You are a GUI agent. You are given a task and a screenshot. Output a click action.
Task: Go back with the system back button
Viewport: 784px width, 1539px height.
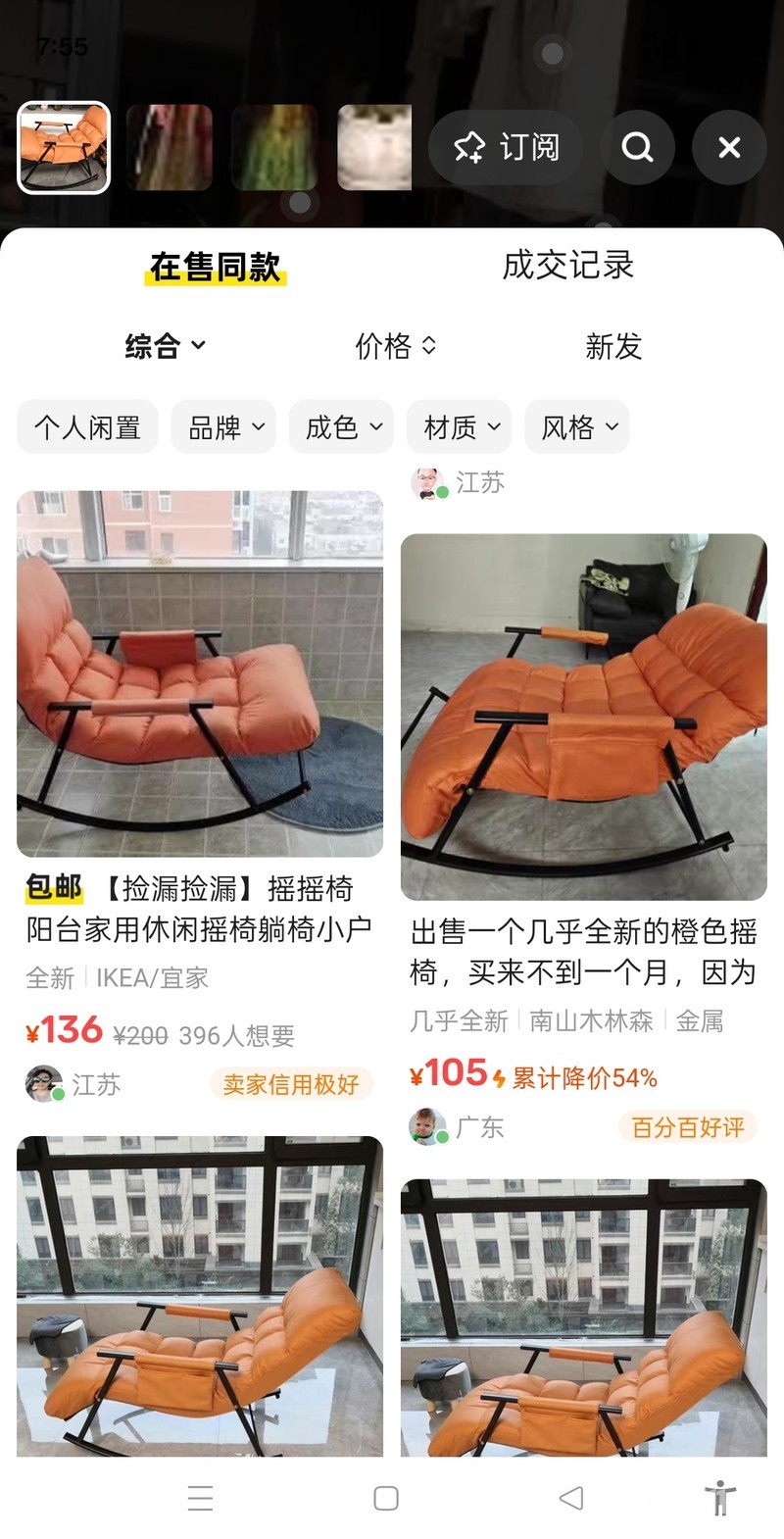click(x=570, y=1498)
